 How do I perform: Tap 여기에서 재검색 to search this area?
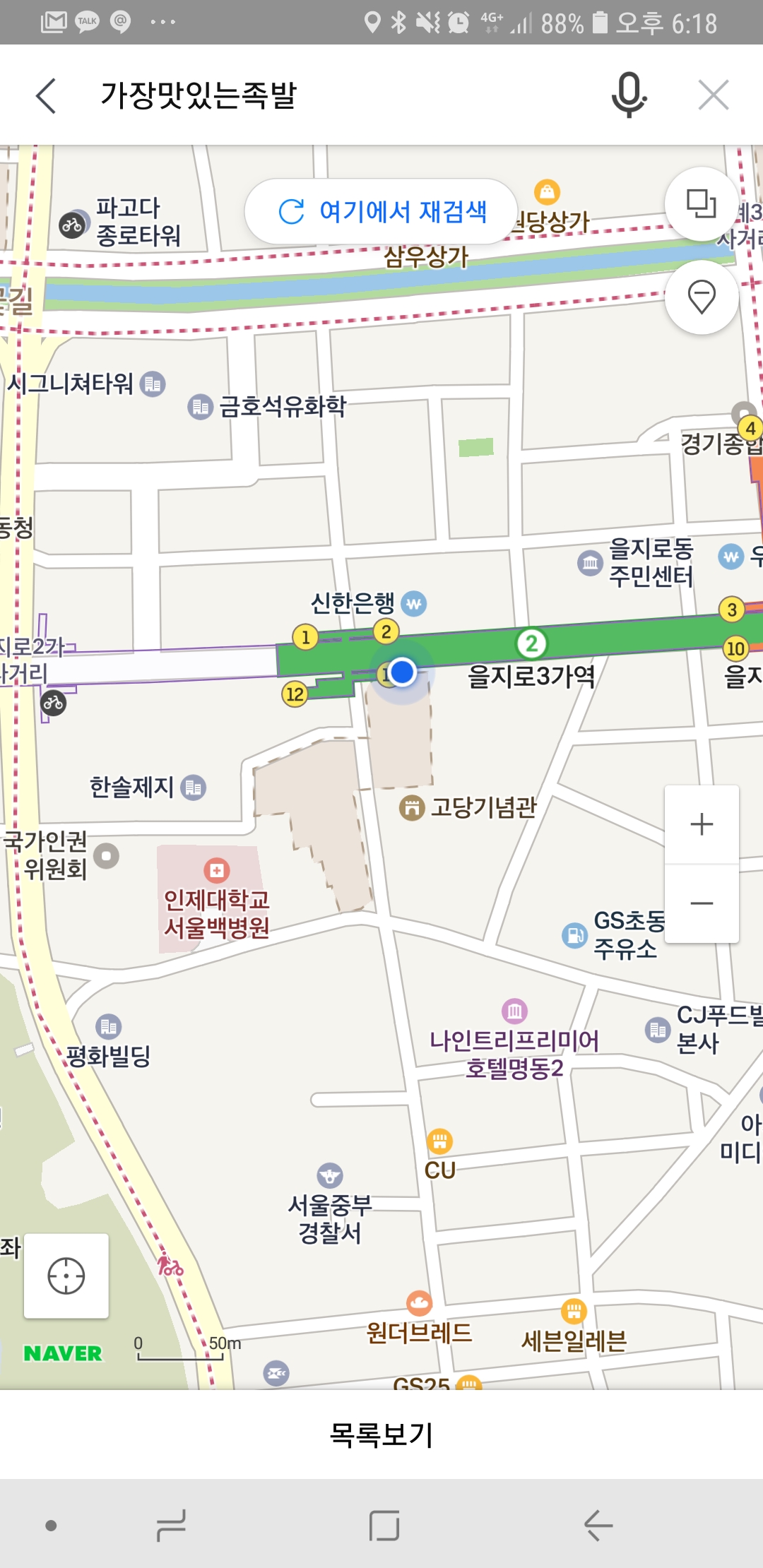381,211
